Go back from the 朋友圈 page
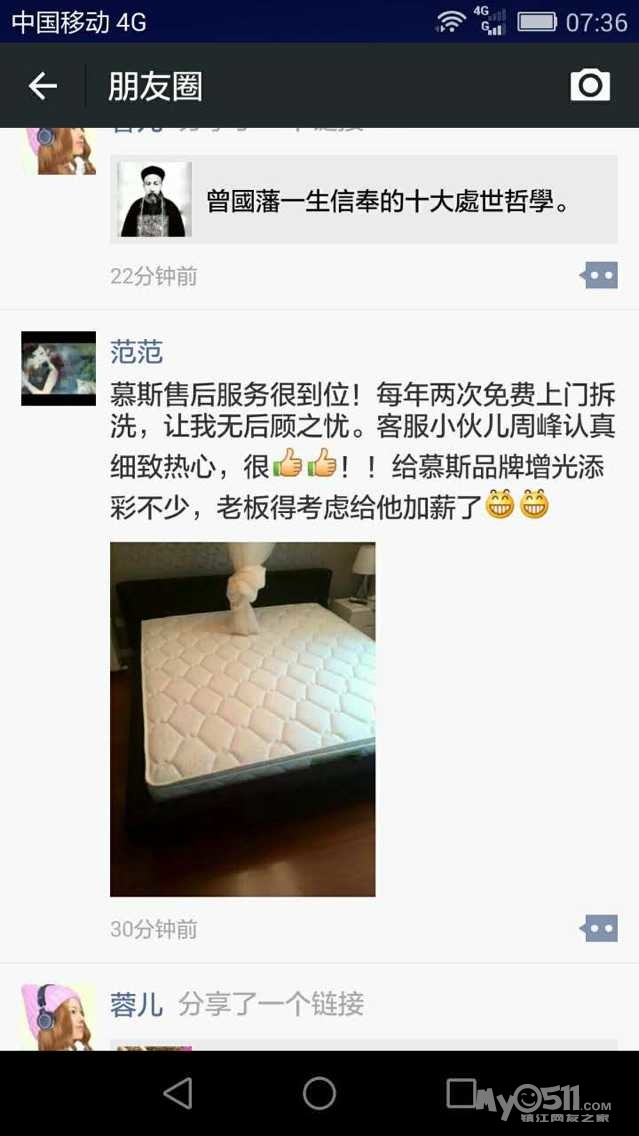 click(43, 86)
